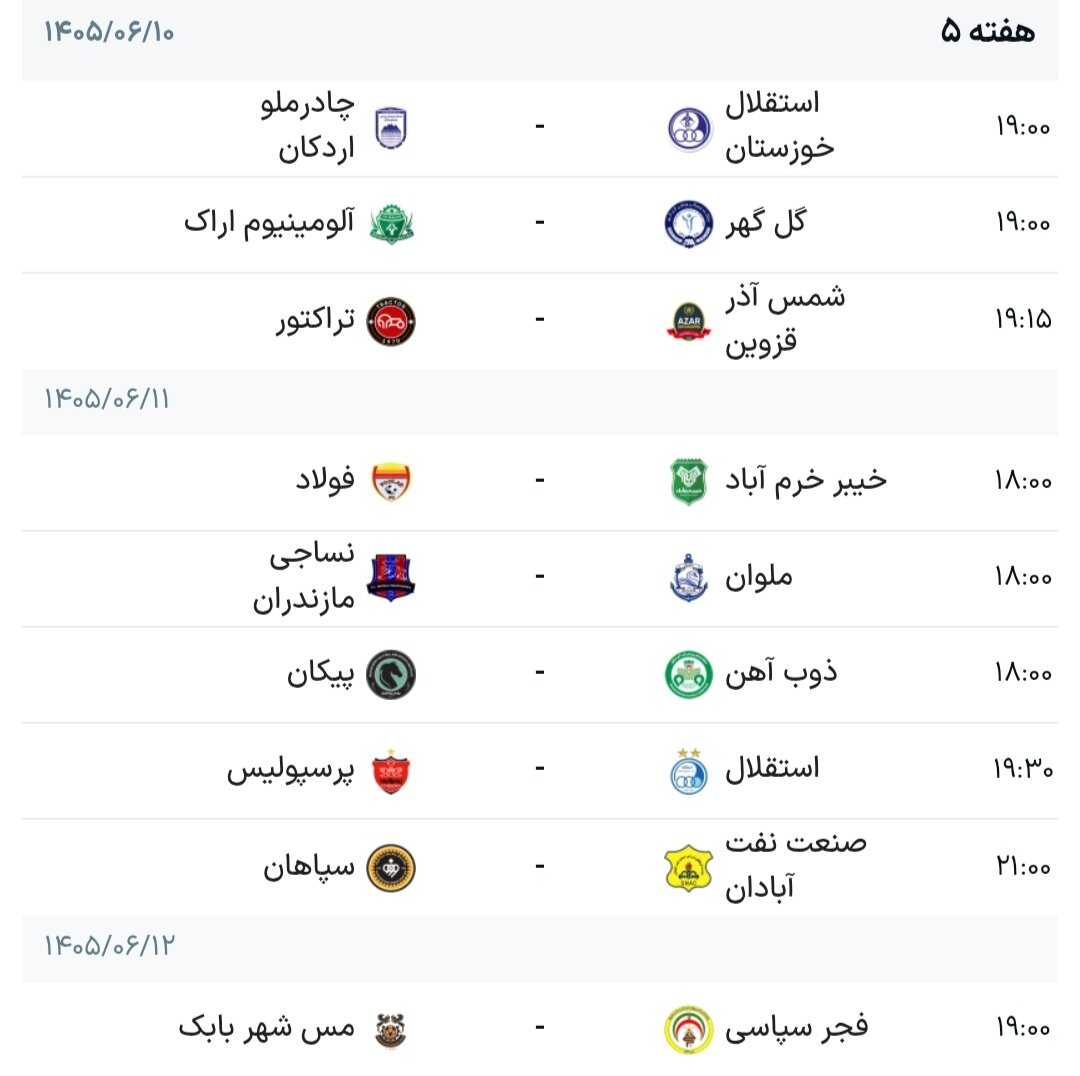Open the Esteghlal Khuzestan vs Chadormalou Ardakan match

click(x=540, y=128)
